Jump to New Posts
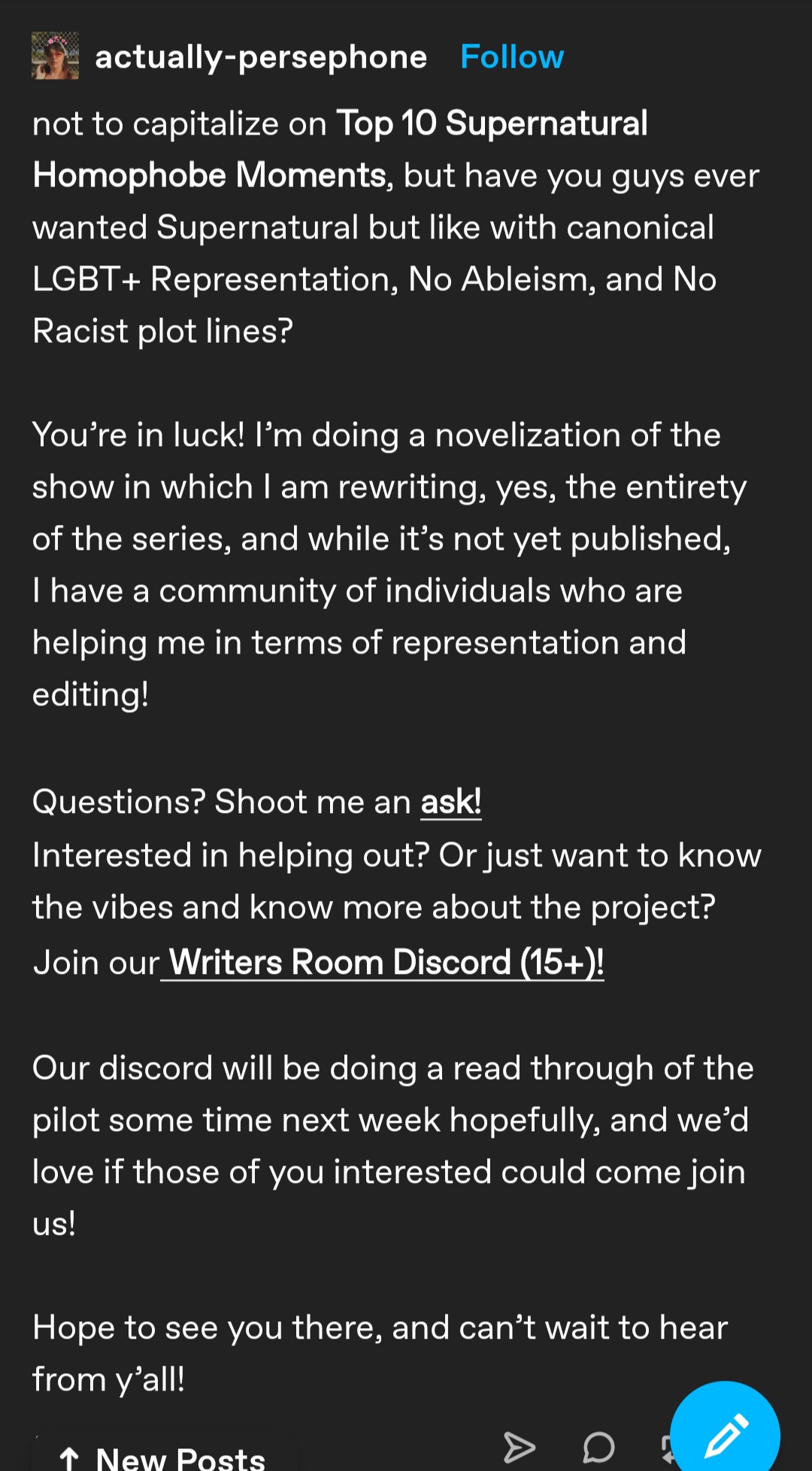This screenshot has width=812, height=1471. (162, 1457)
